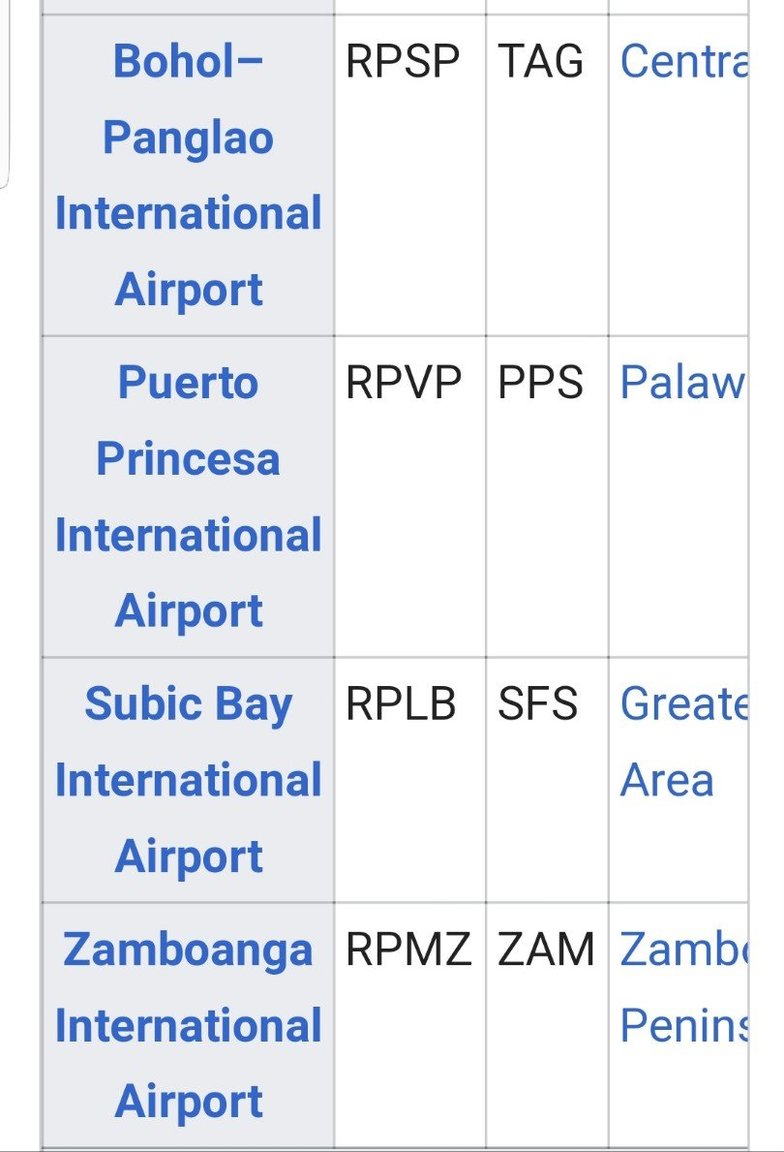Open the Palawan region link beside PPS
Screen dimensions: 784x1152
(x=682, y=383)
